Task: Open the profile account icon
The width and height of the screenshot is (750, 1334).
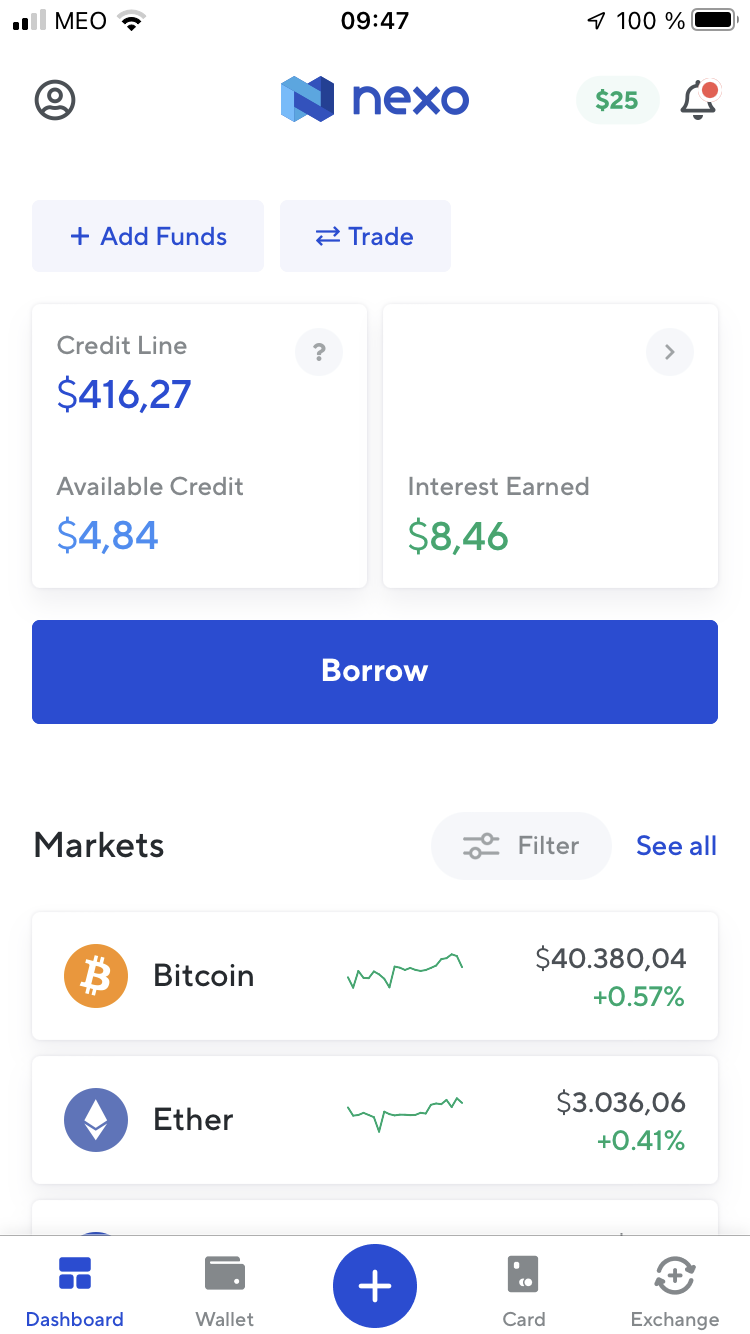Action: (x=55, y=99)
